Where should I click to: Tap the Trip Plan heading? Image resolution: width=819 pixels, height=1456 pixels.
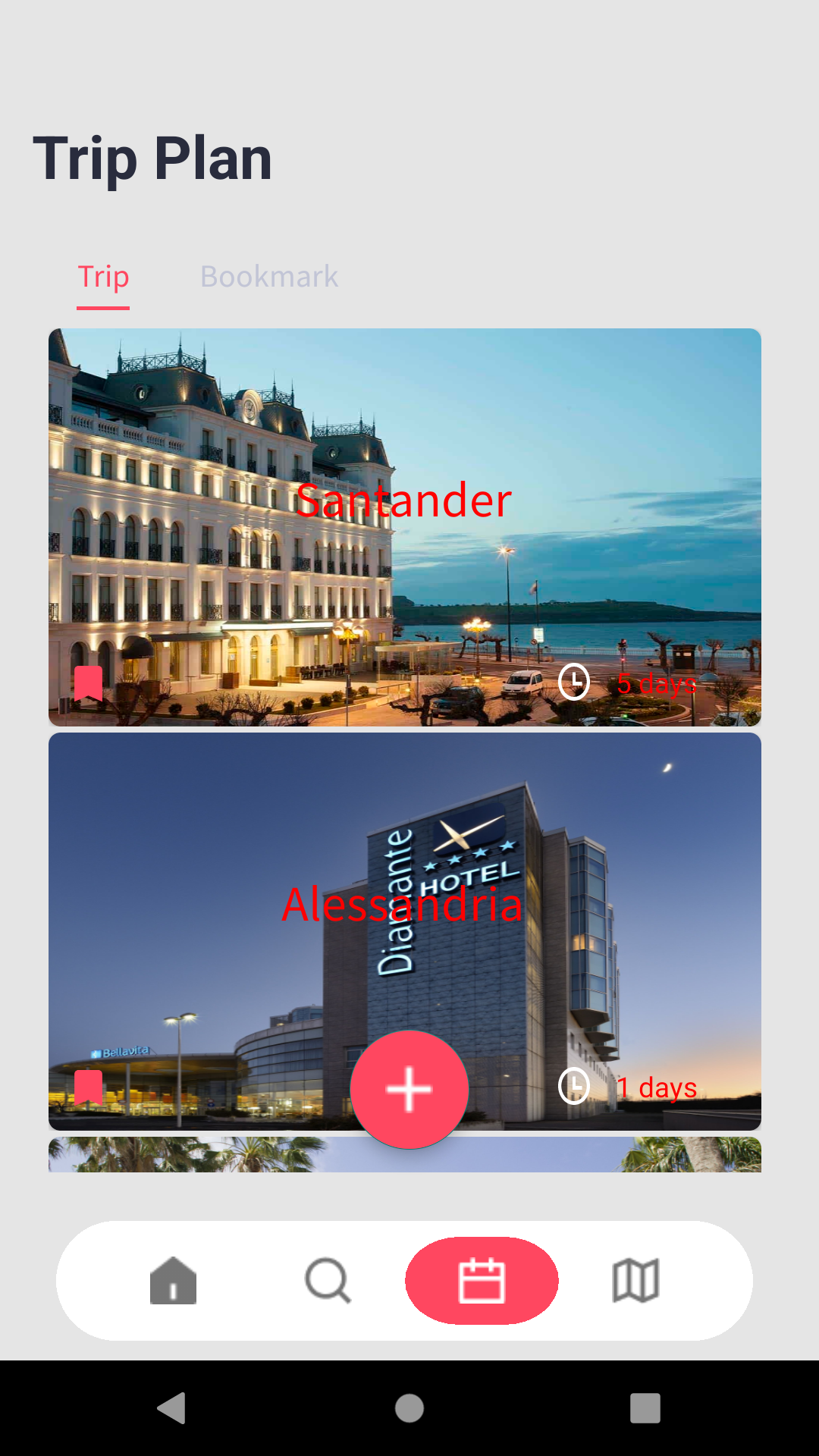[151, 157]
